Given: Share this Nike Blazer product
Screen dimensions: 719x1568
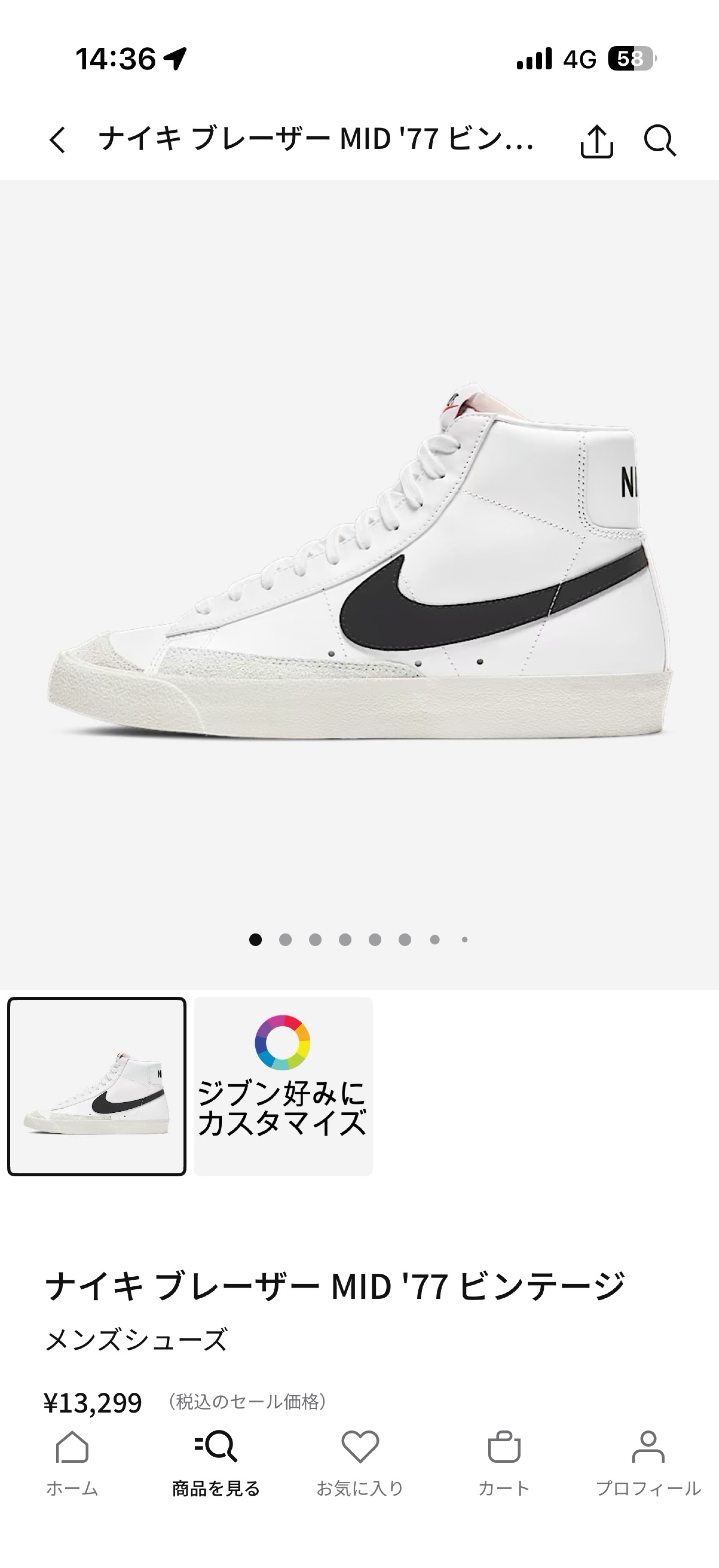Looking at the screenshot, I should coord(596,141).
